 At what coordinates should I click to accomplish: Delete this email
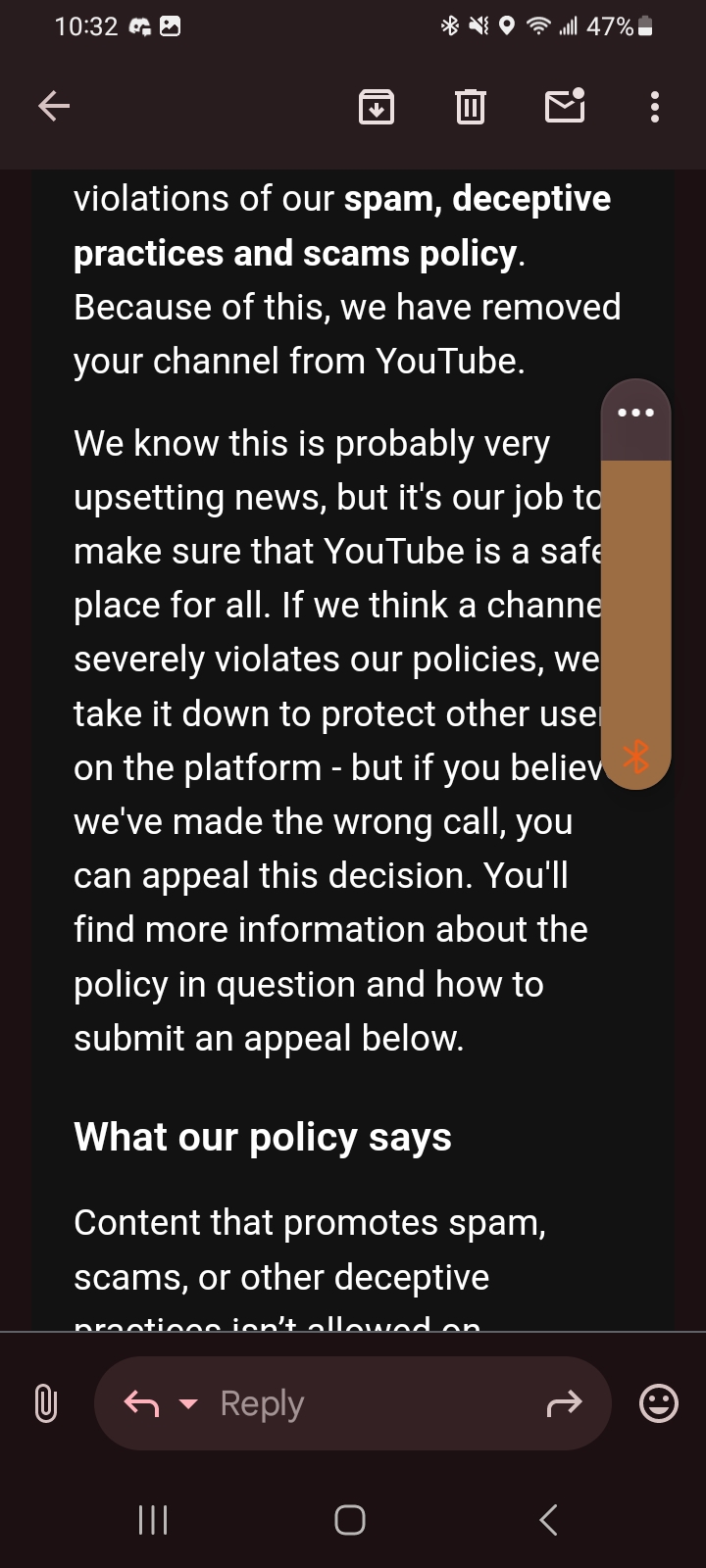coord(471,106)
